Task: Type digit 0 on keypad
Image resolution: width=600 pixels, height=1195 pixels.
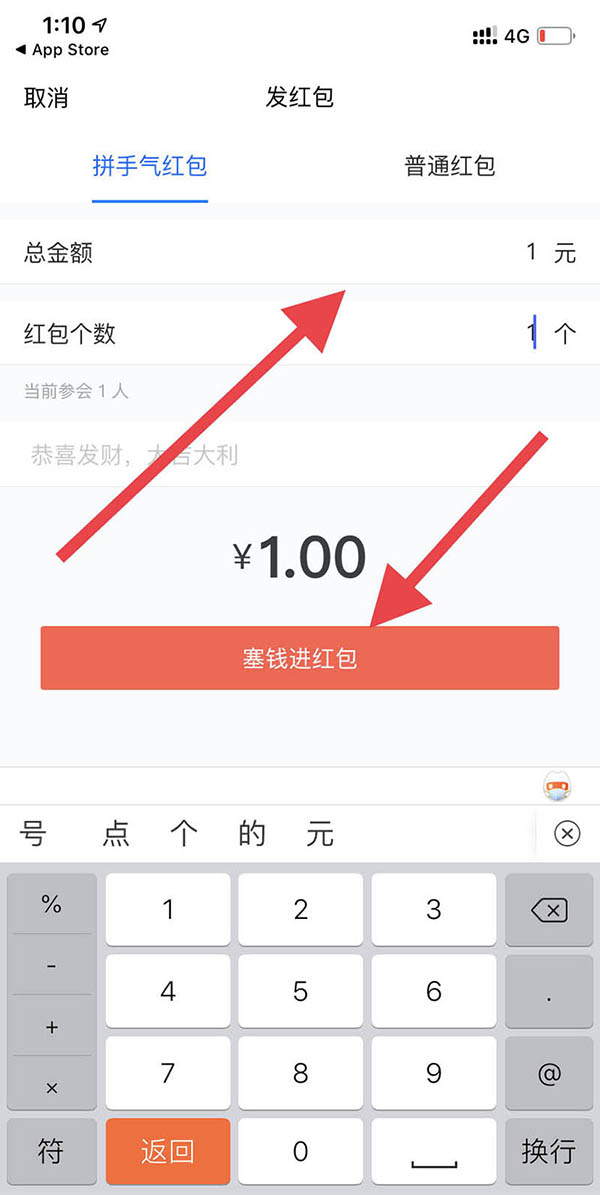Action: [x=300, y=1151]
